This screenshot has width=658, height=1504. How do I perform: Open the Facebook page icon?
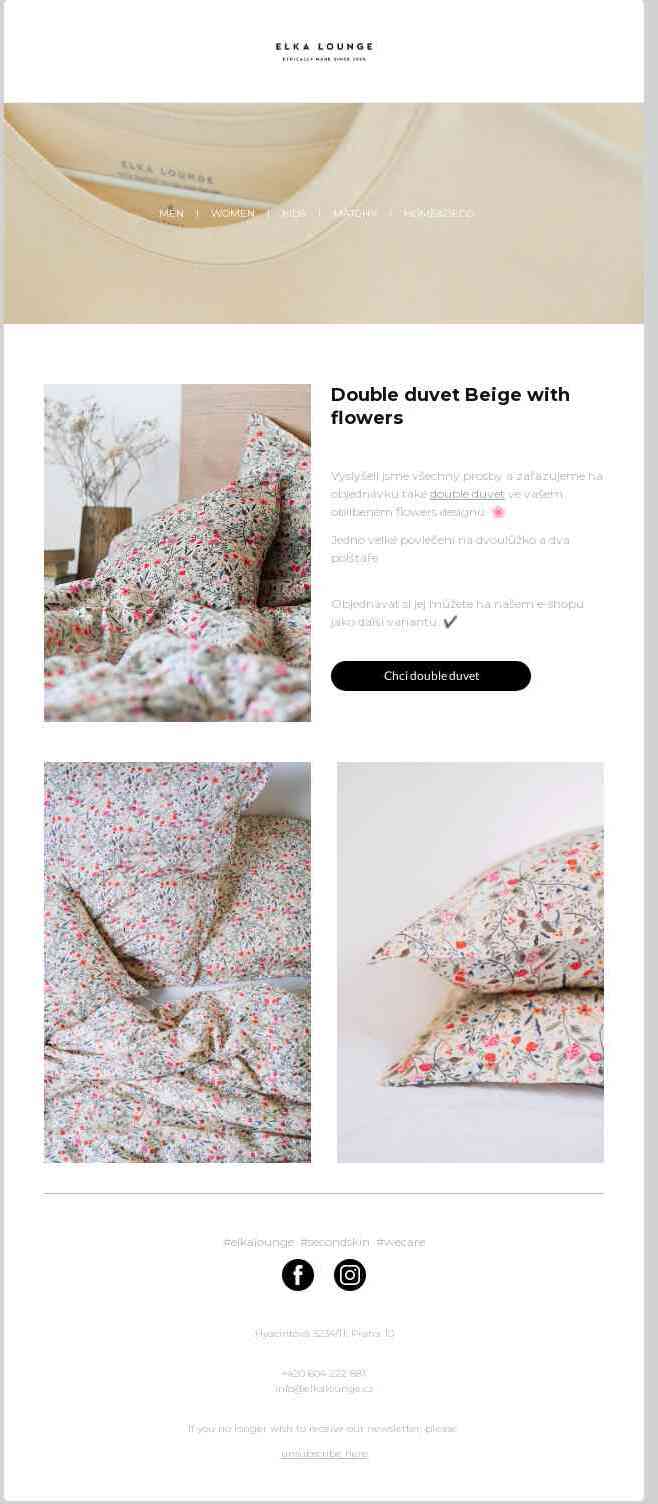(x=298, y=1275)
